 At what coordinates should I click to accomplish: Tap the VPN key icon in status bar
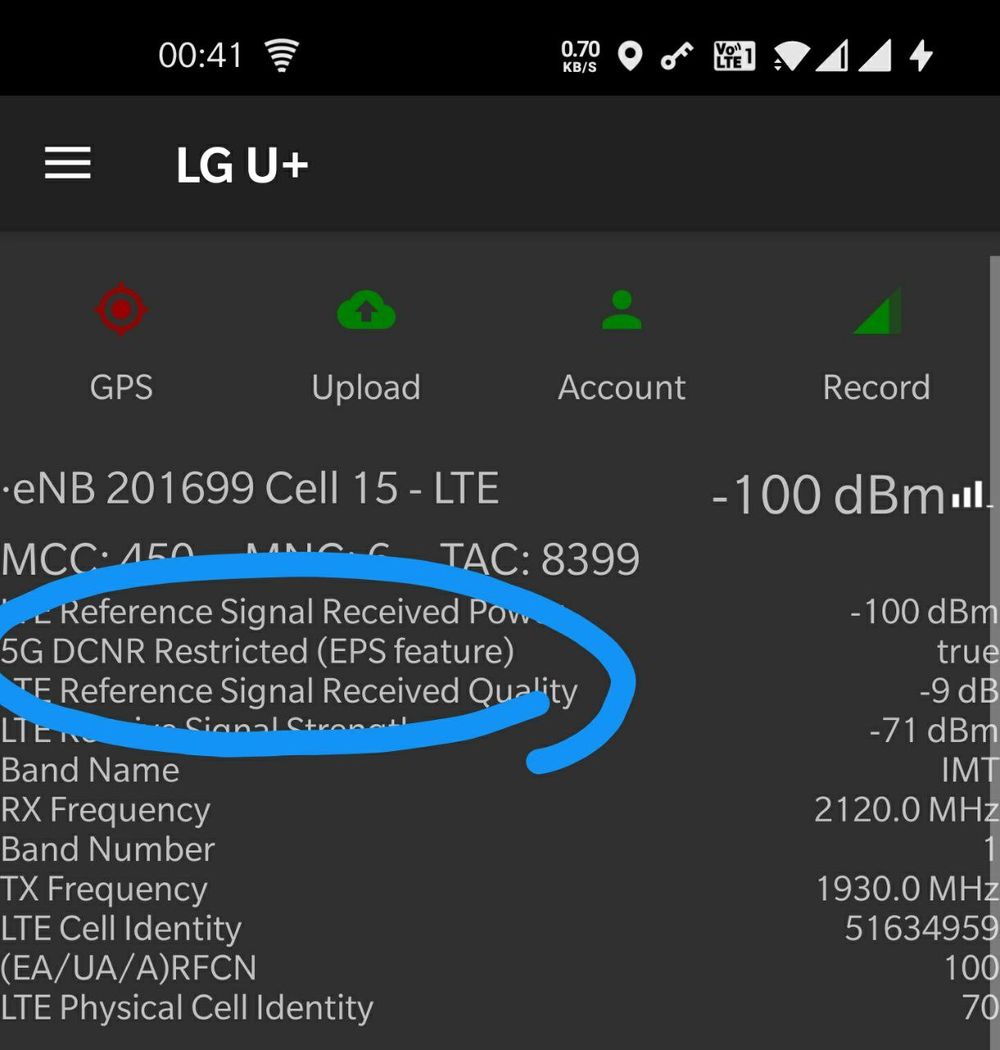click(x=676, y=55)
